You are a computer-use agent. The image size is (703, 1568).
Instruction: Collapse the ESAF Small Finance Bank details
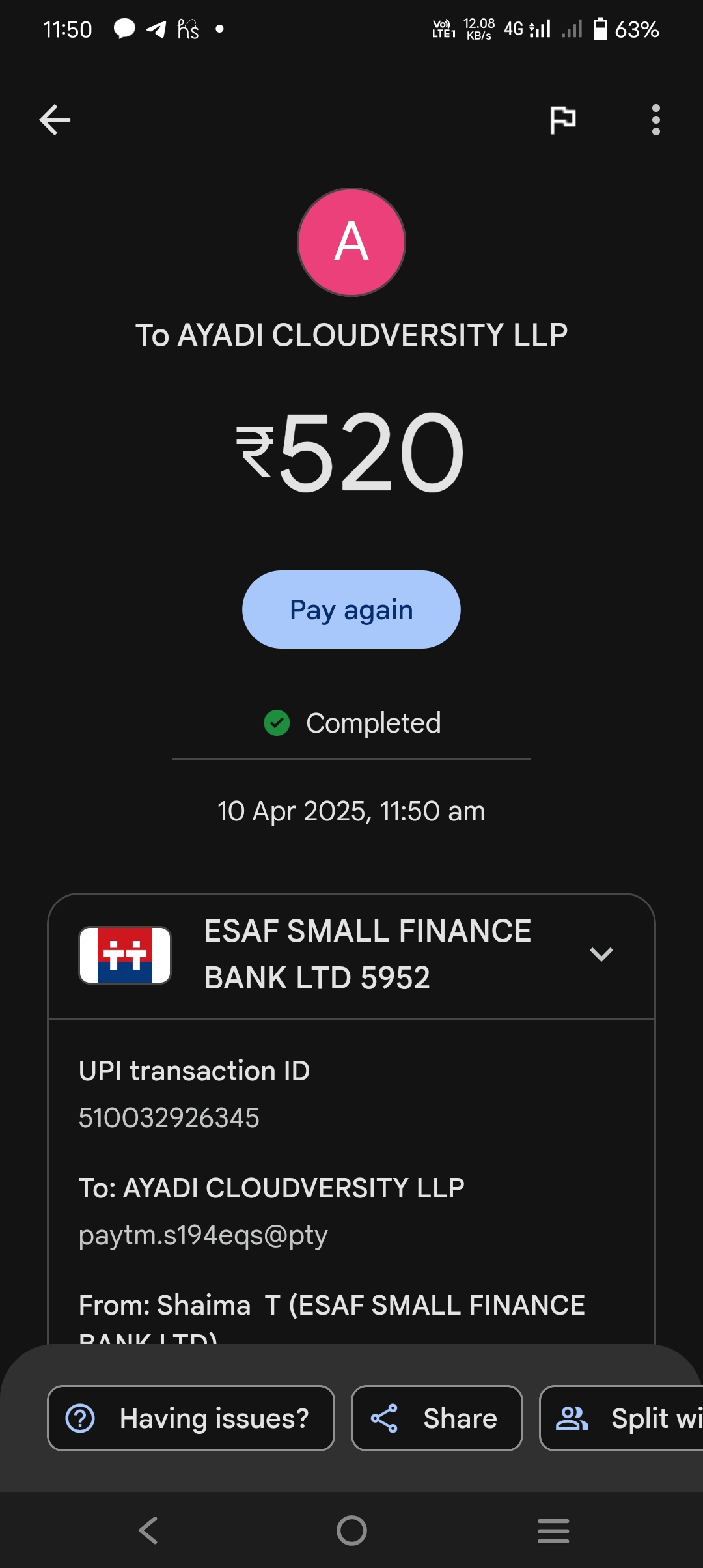click(601, 955)
